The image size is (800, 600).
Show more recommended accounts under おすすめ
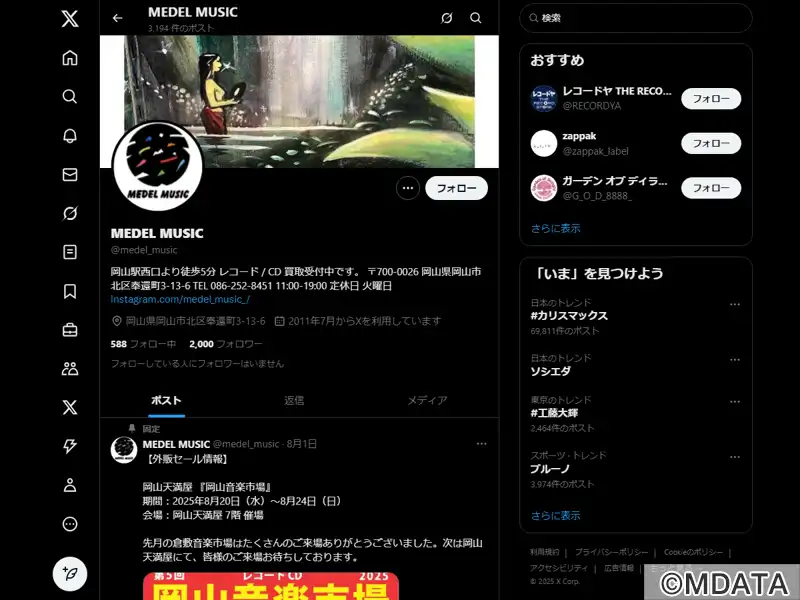(555, 228)
